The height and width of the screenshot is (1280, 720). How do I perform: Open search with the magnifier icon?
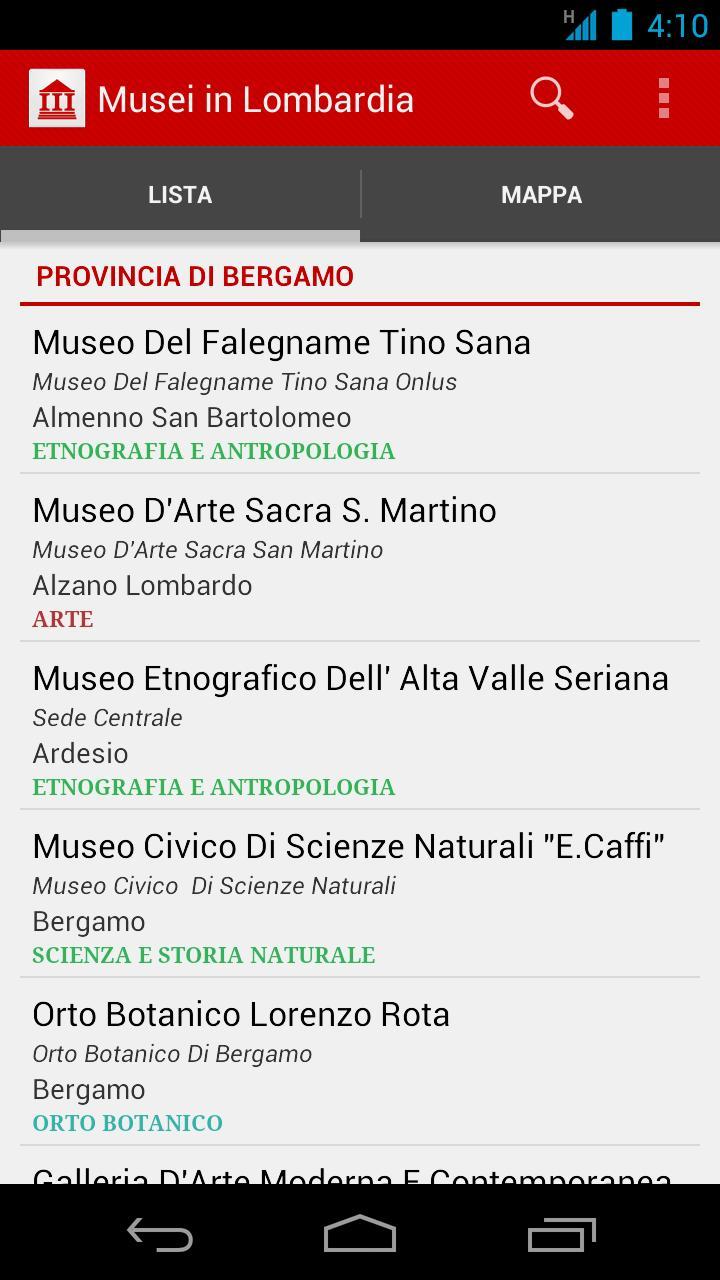tap(551, 98)
